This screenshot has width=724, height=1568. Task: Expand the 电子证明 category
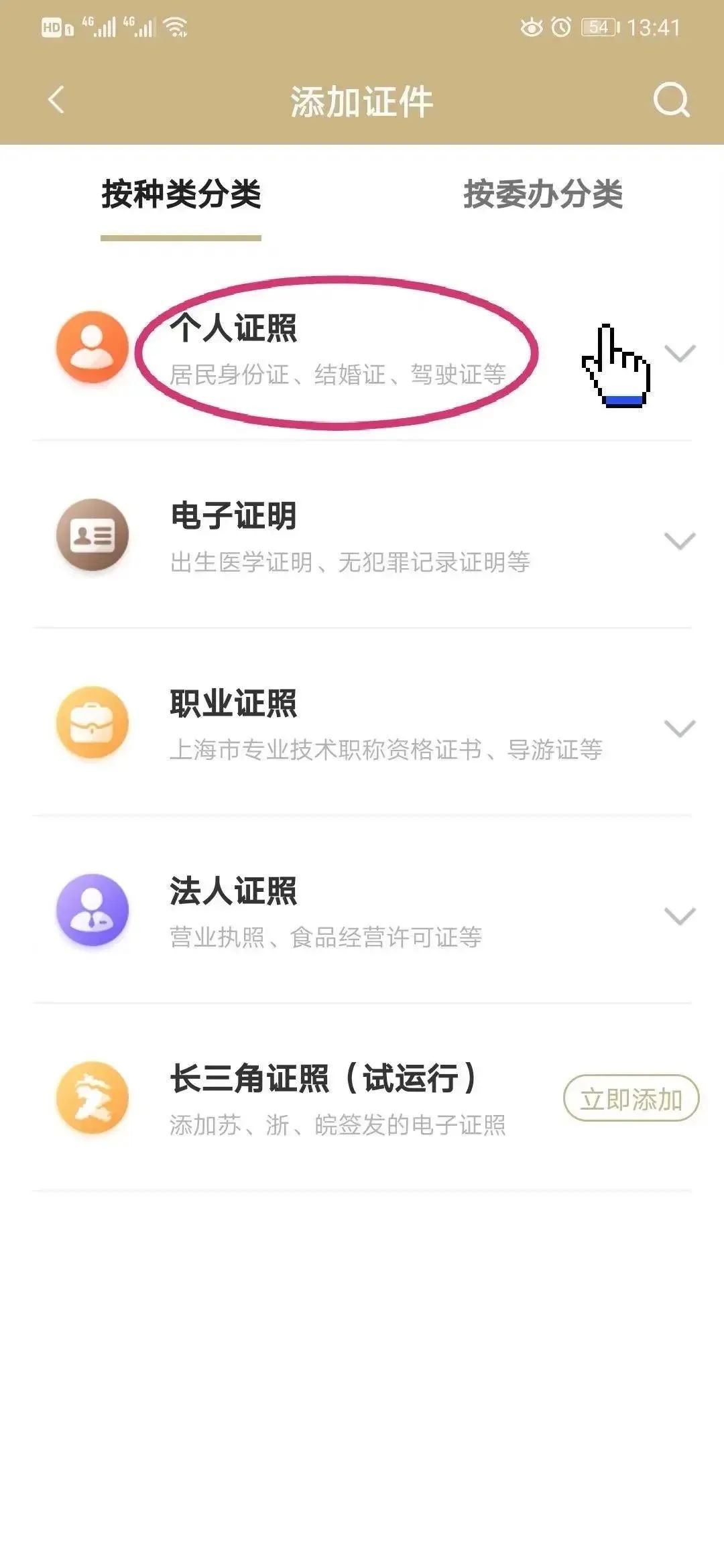679,540
